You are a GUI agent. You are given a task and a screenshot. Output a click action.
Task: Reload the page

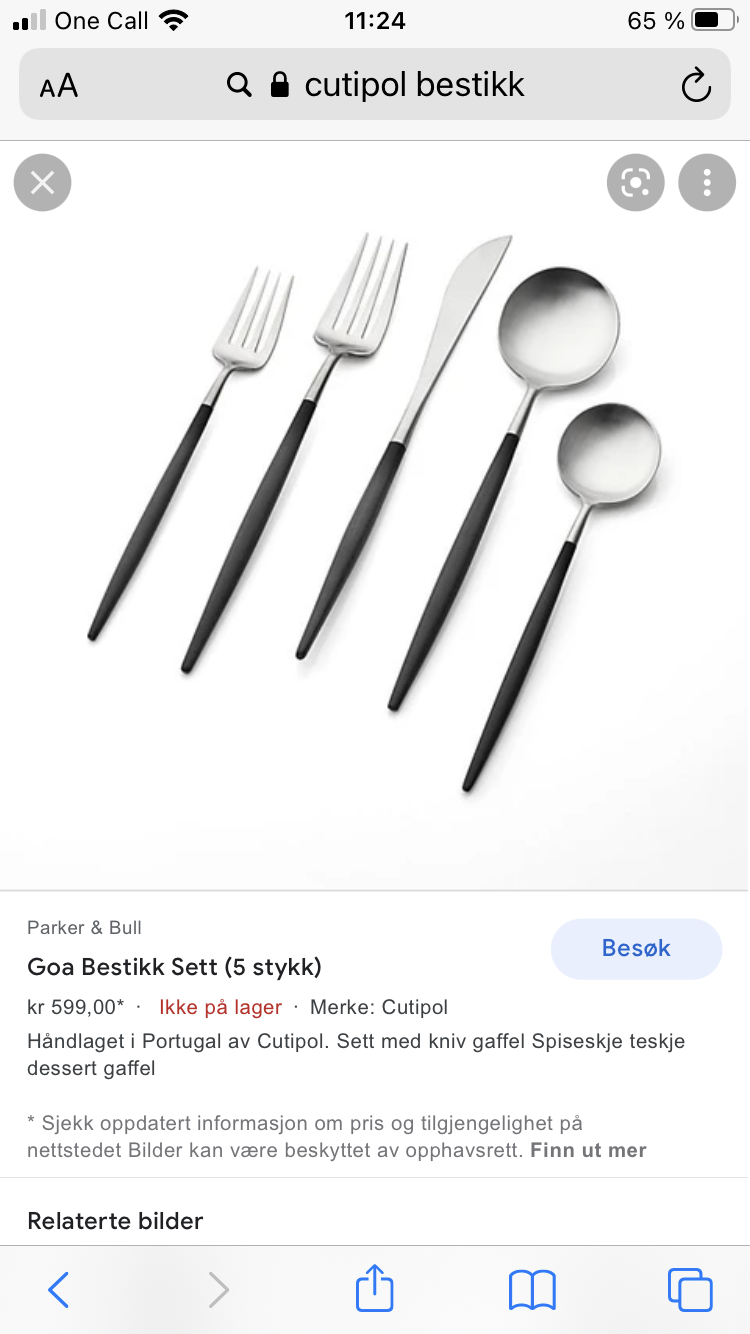(x=695, y=85)
